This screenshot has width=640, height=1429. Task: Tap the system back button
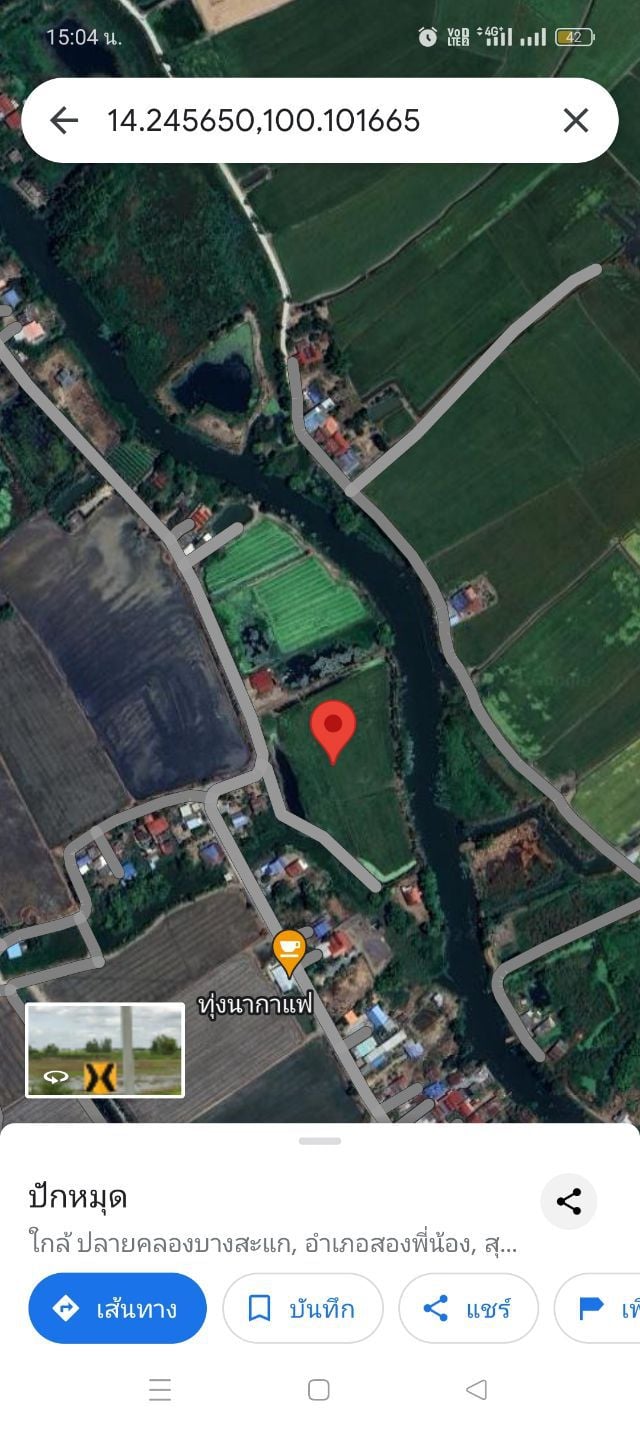[x=476, y=1389]
